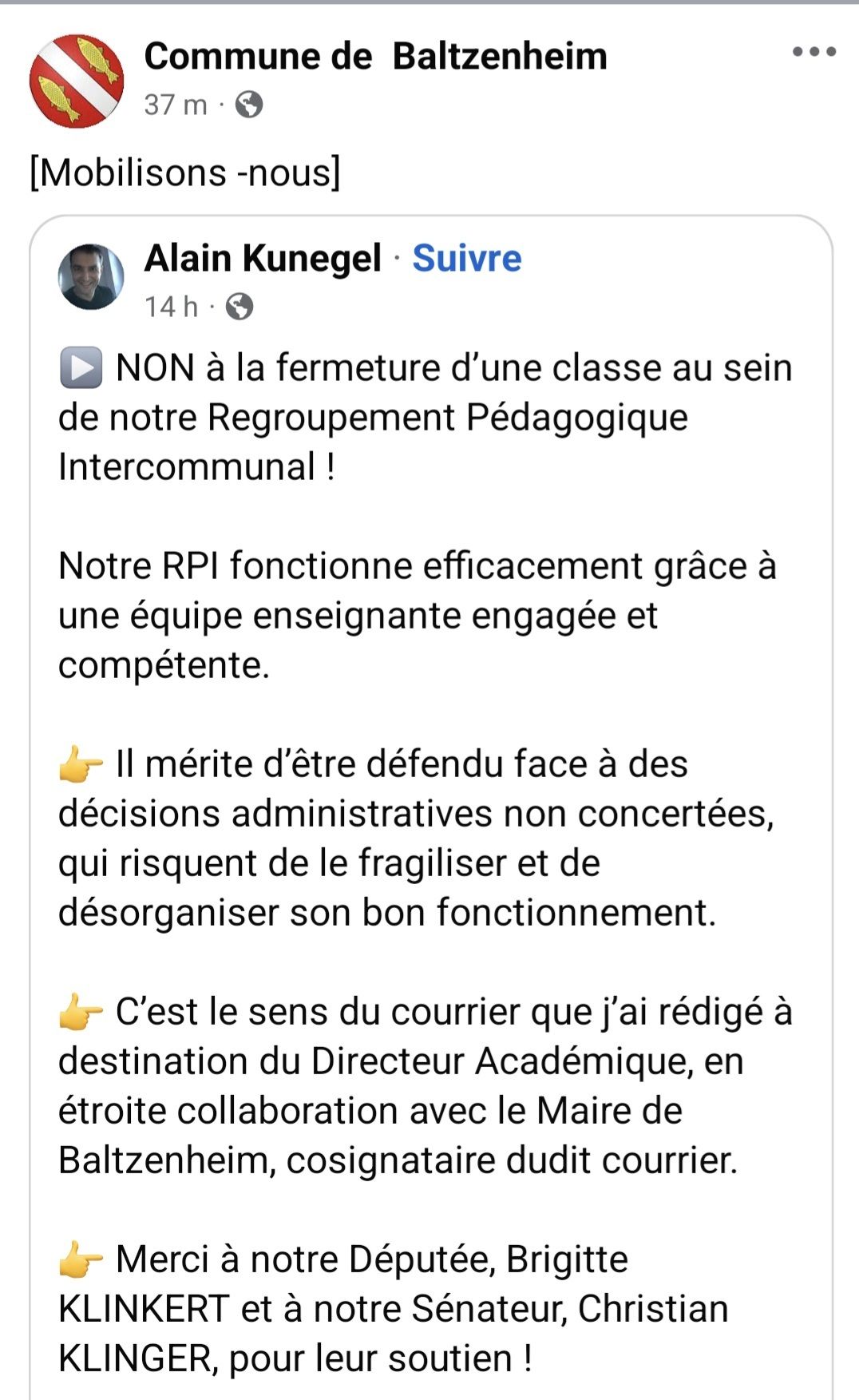Viewport: 859px width, 1400px height.
Task: Open the post's three-dot options menu
Action: click(813, 53)
